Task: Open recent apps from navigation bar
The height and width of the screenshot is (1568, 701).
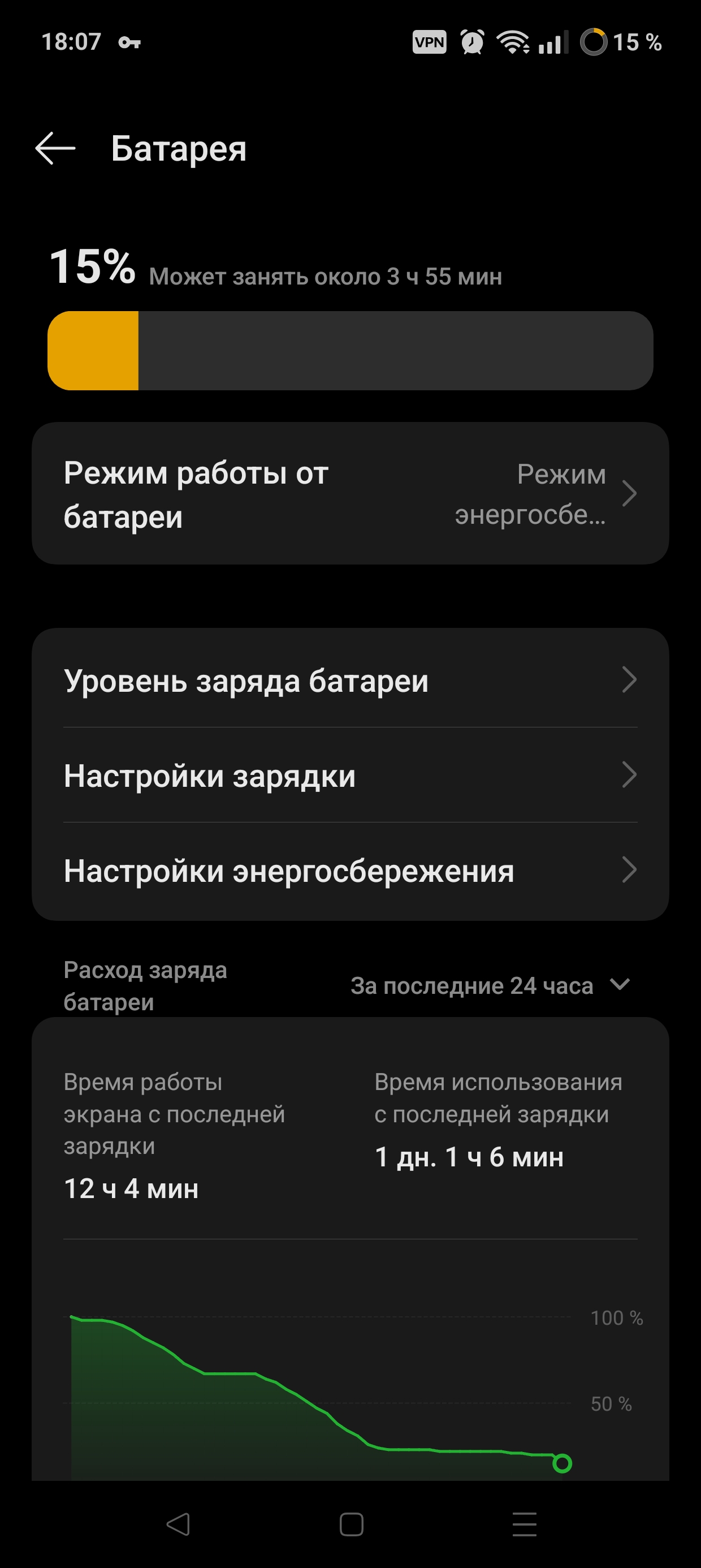Action: tap(524, 1525)
